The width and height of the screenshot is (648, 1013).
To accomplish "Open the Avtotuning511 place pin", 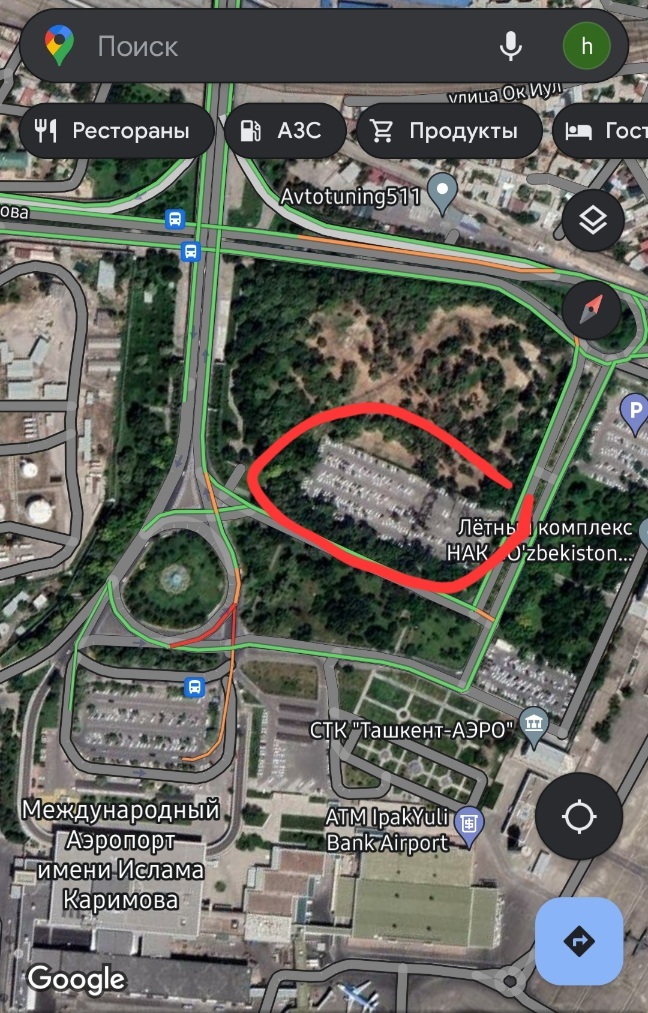I will coord(441,191).
